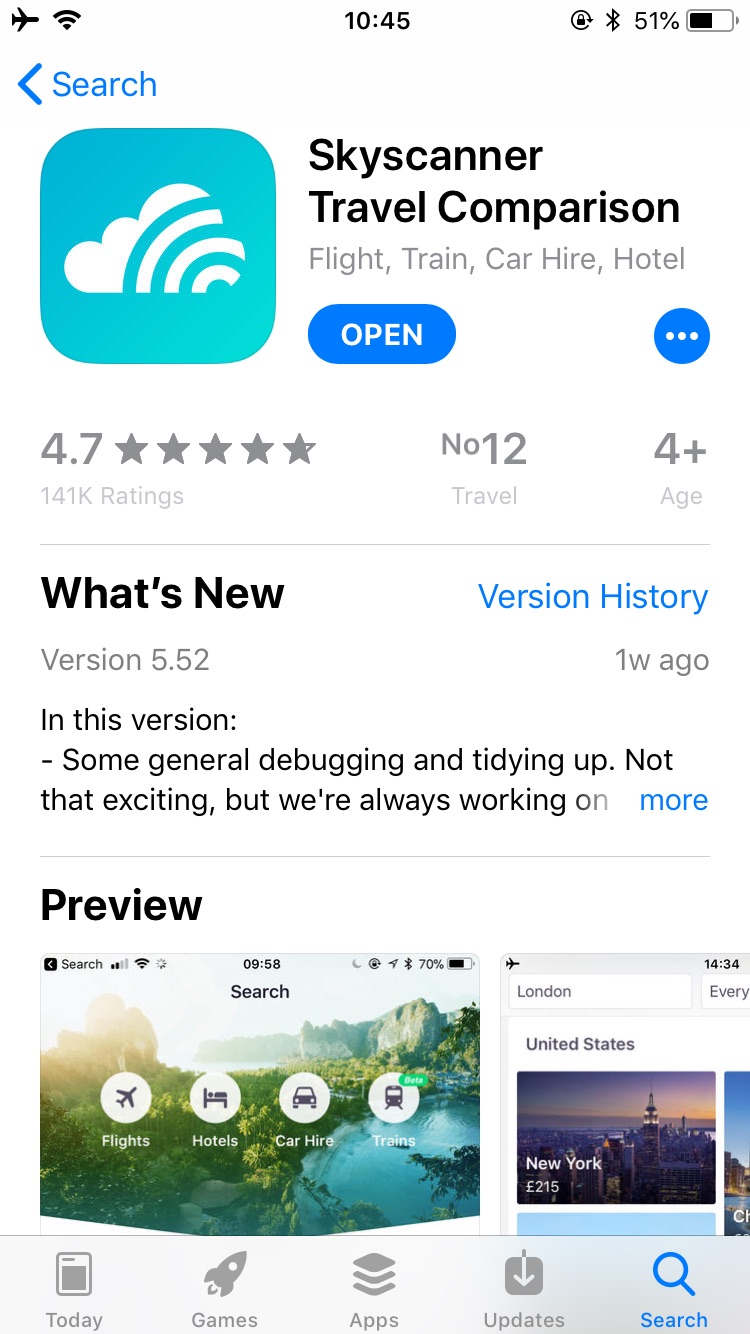Switch to the Apps tab
The image size is (750, 1334).
[x=374, y=1289]
